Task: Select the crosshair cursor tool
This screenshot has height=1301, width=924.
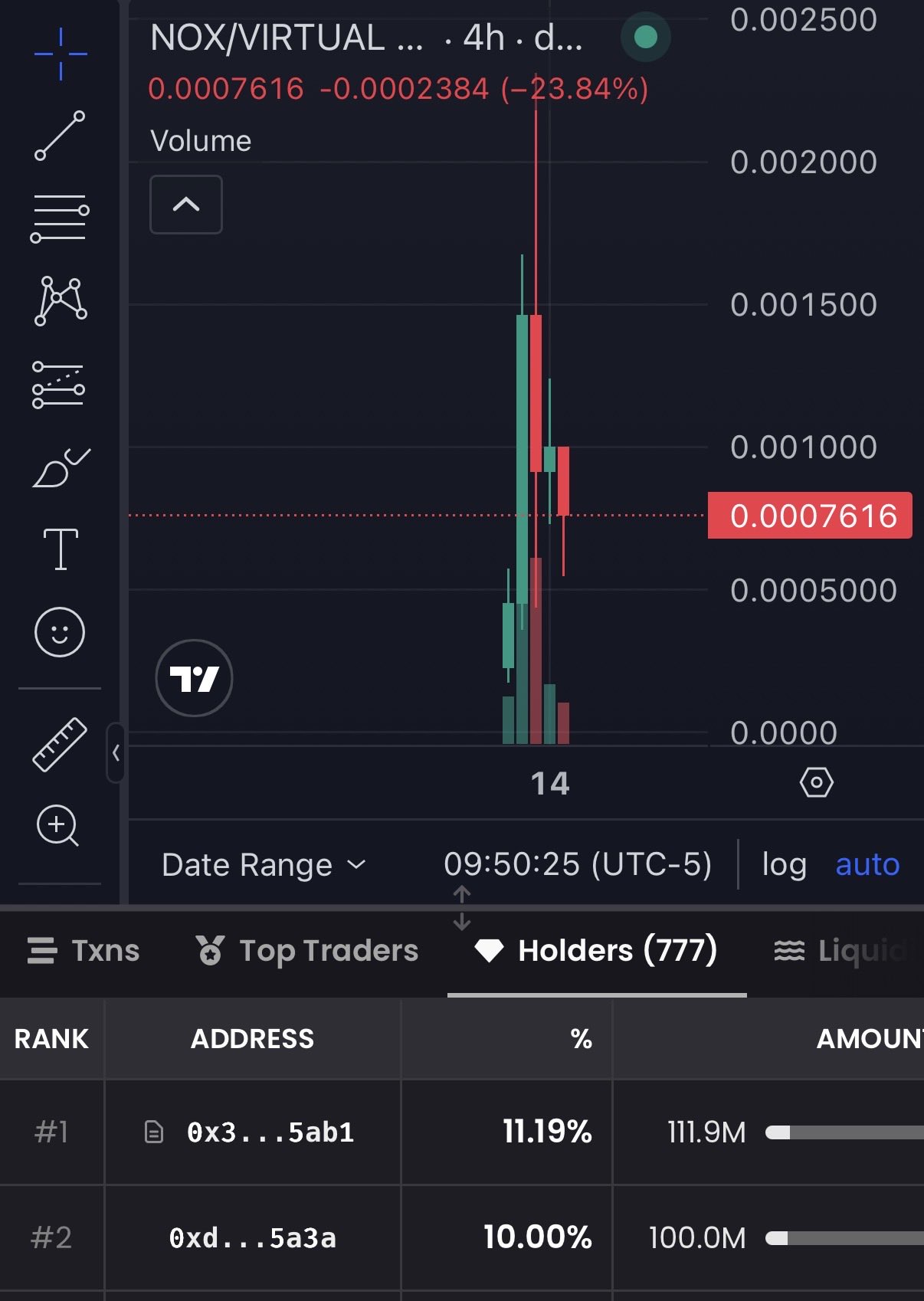Action: pyautogui.click(x=60, y=54)
